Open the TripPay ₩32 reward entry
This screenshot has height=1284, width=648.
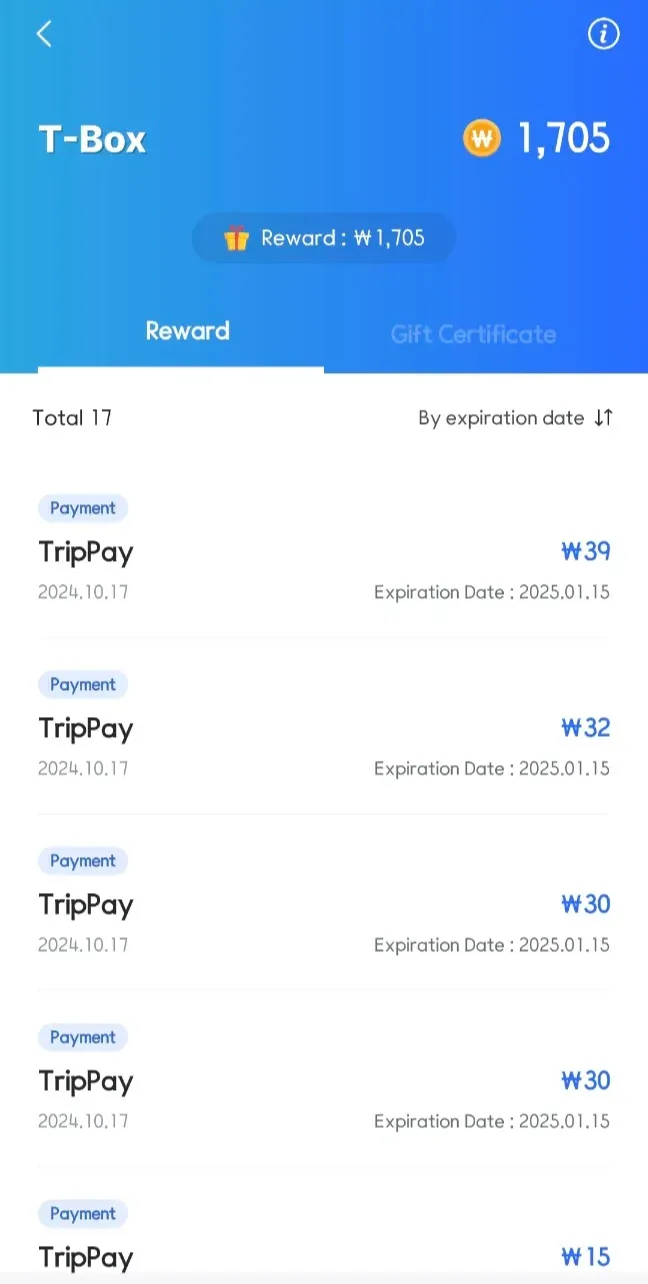tap(323, 727)
